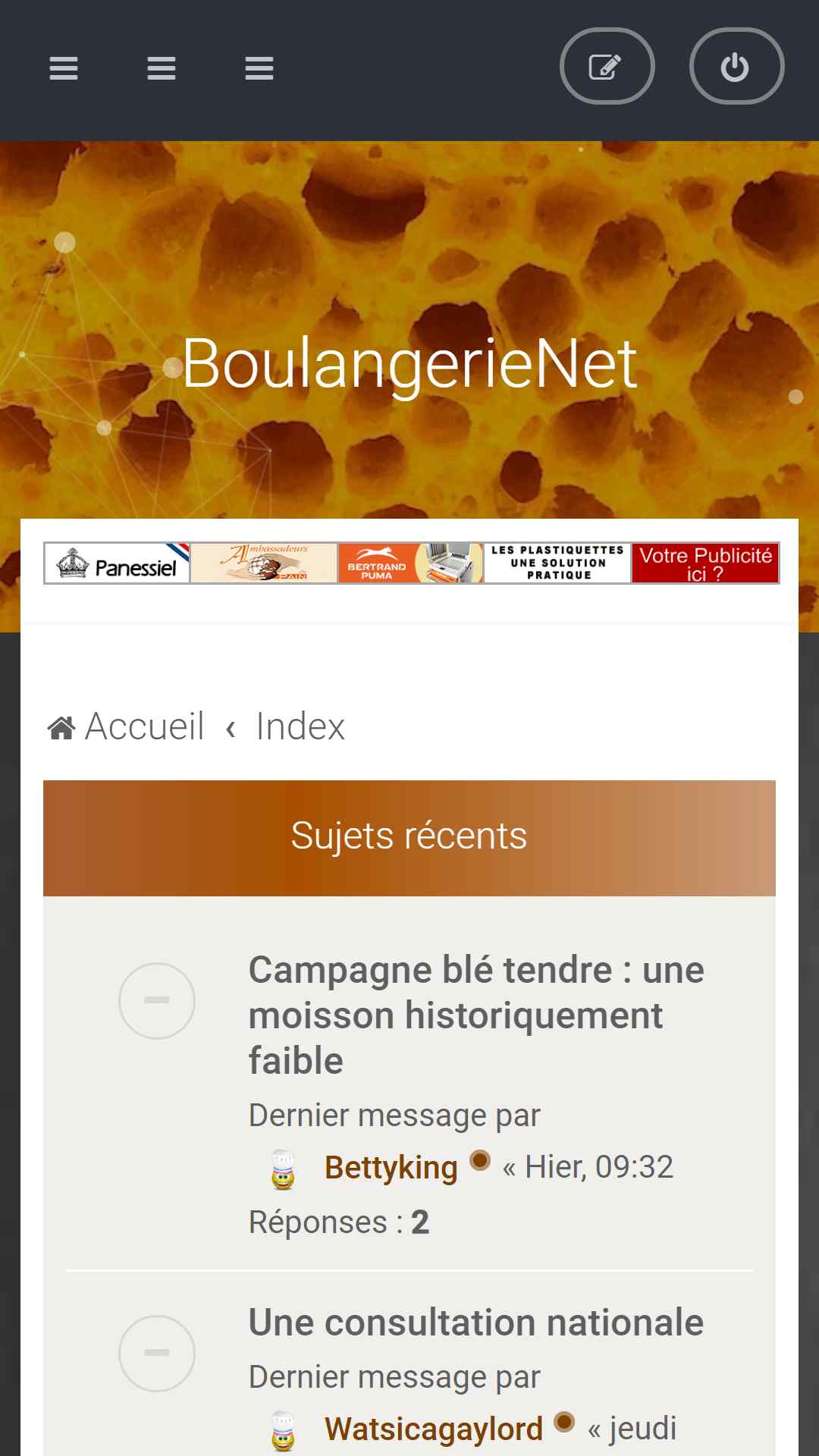Open the BoulangerieNet site title
This screenshot has height=1456, width=819.
tap(409, 364)
